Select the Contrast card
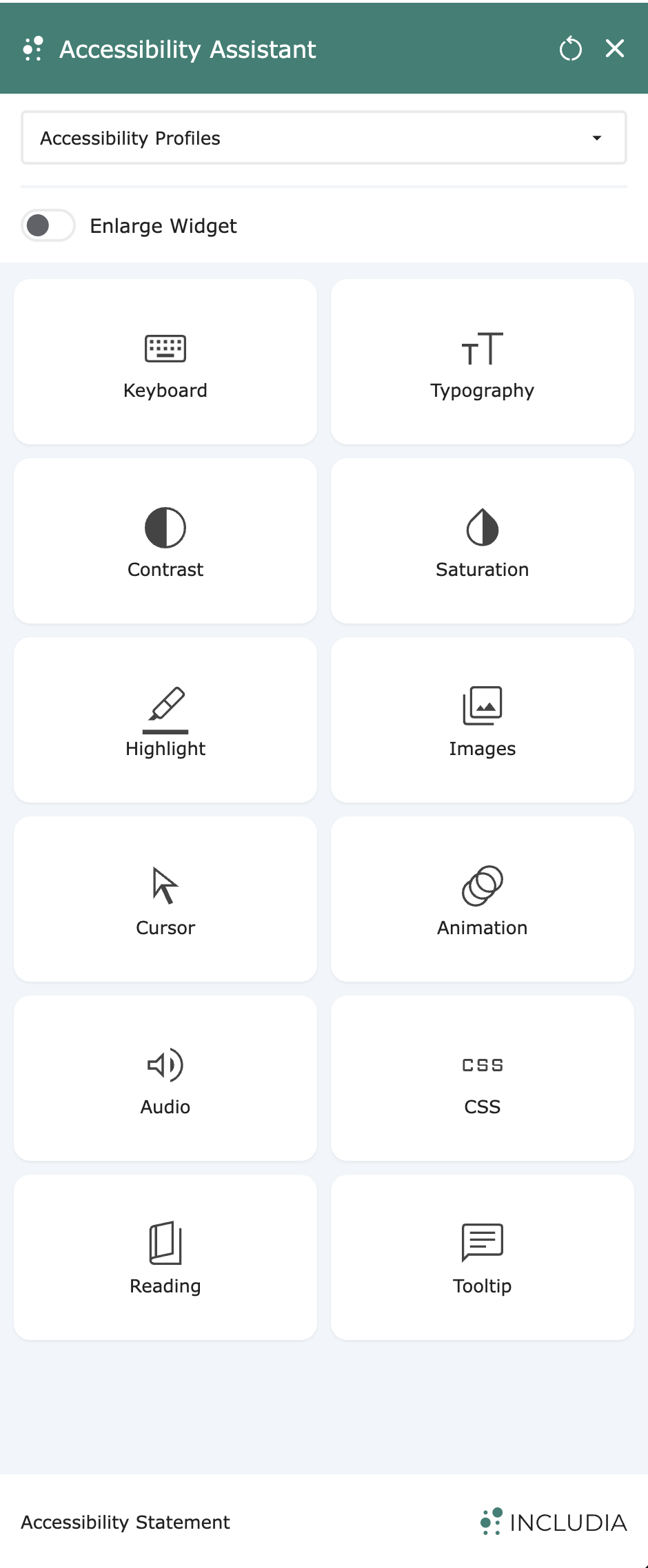The image size is (648, 1568). click(x=165, y=541)
